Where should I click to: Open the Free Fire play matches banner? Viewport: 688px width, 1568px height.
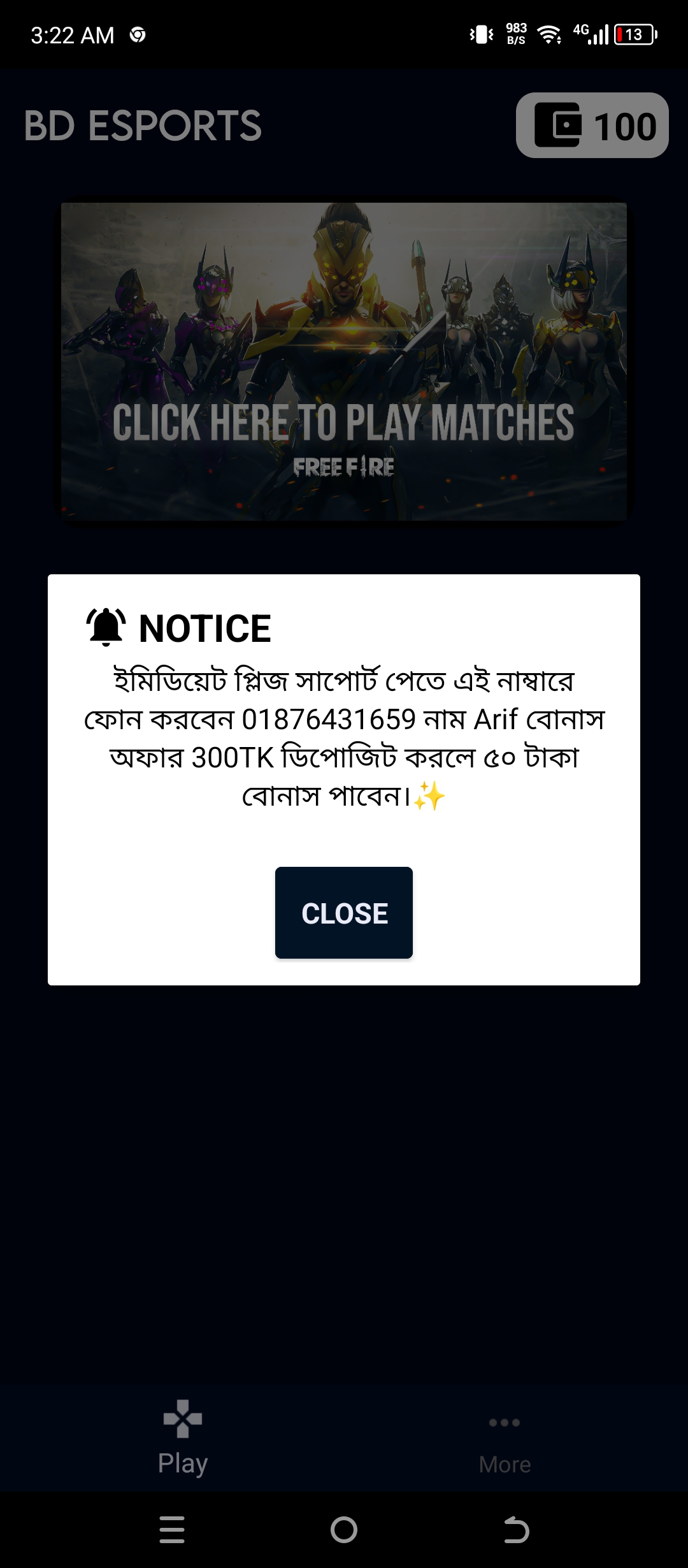(x=344, y=361)
